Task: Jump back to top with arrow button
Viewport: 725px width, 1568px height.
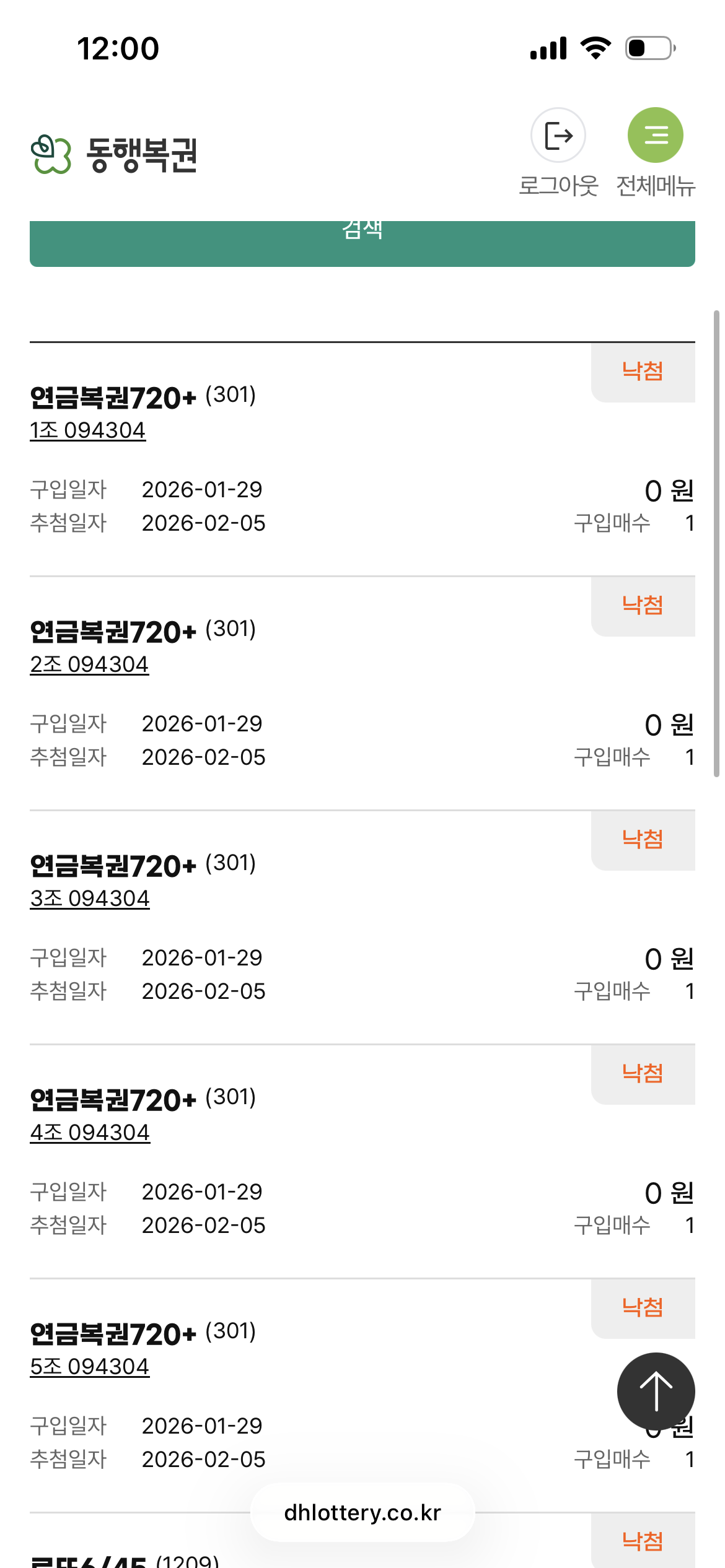Action: (656, 1391)
